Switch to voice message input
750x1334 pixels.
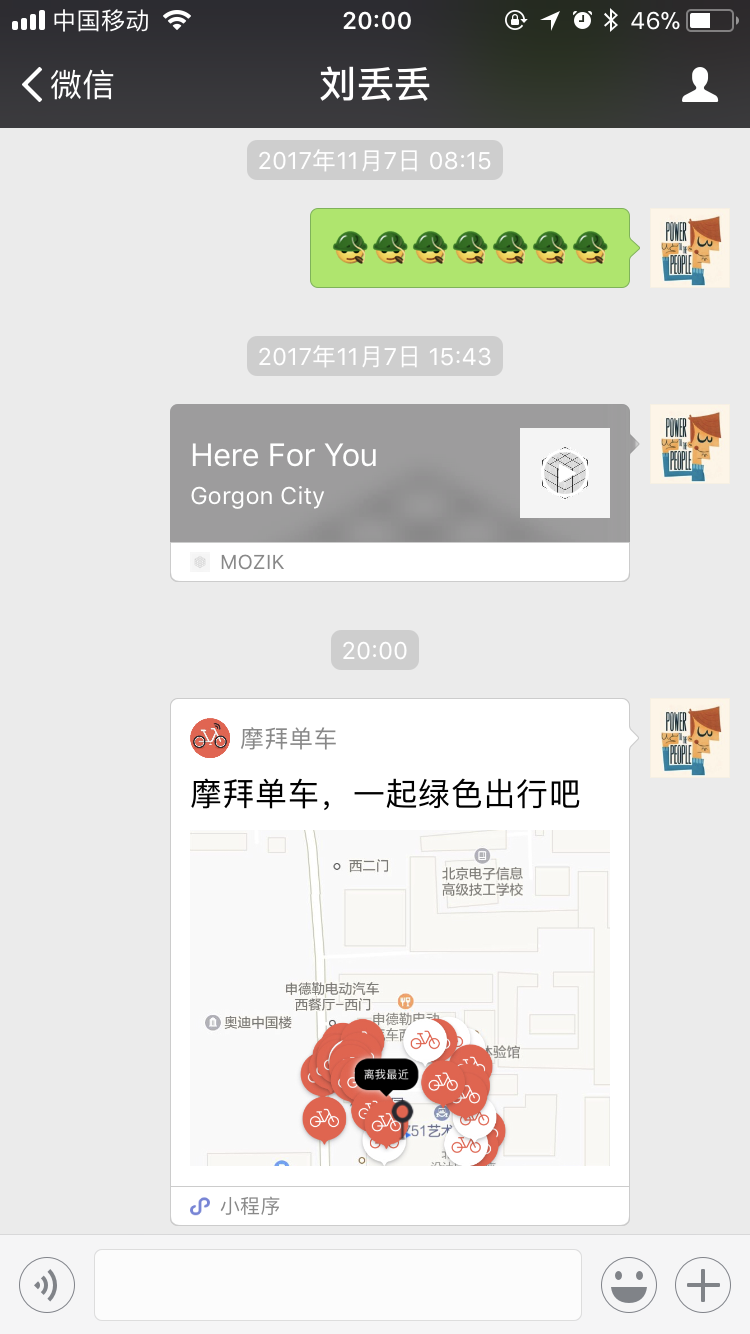point(47,1284)
